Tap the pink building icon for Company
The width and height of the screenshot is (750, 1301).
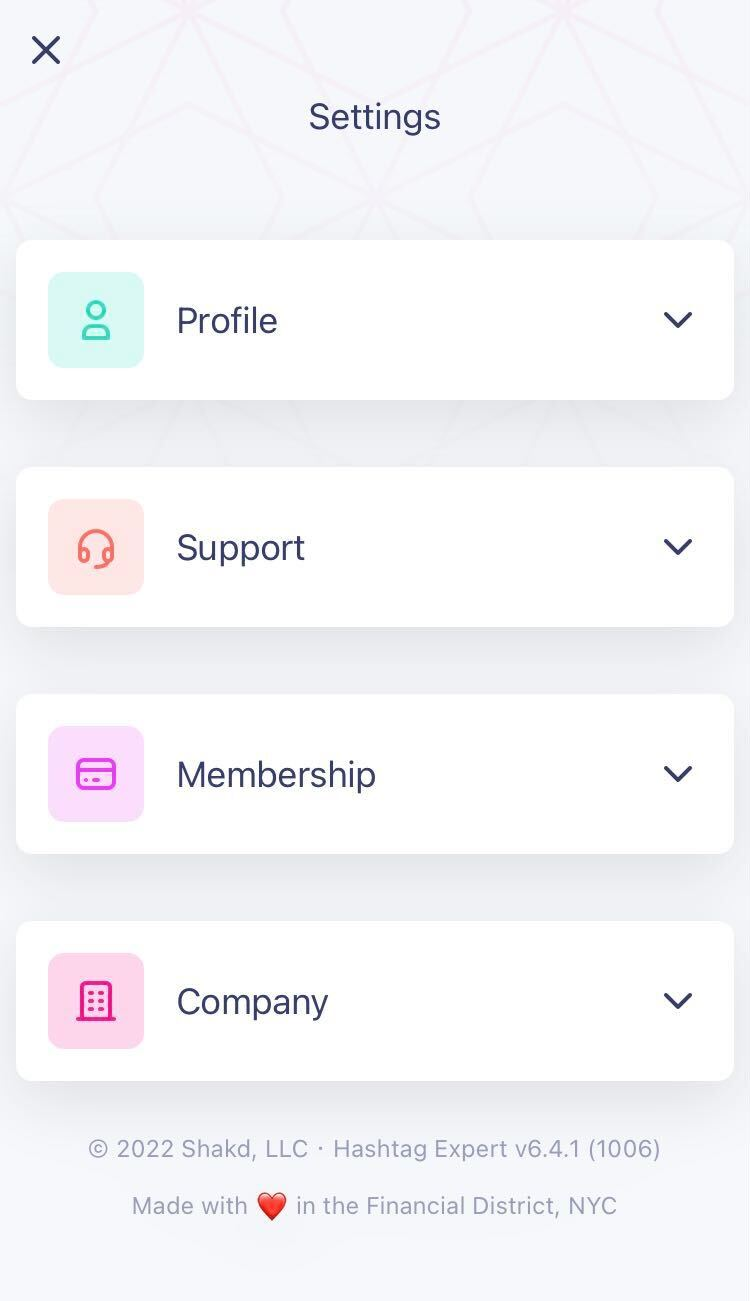[x=96, y=1000]
